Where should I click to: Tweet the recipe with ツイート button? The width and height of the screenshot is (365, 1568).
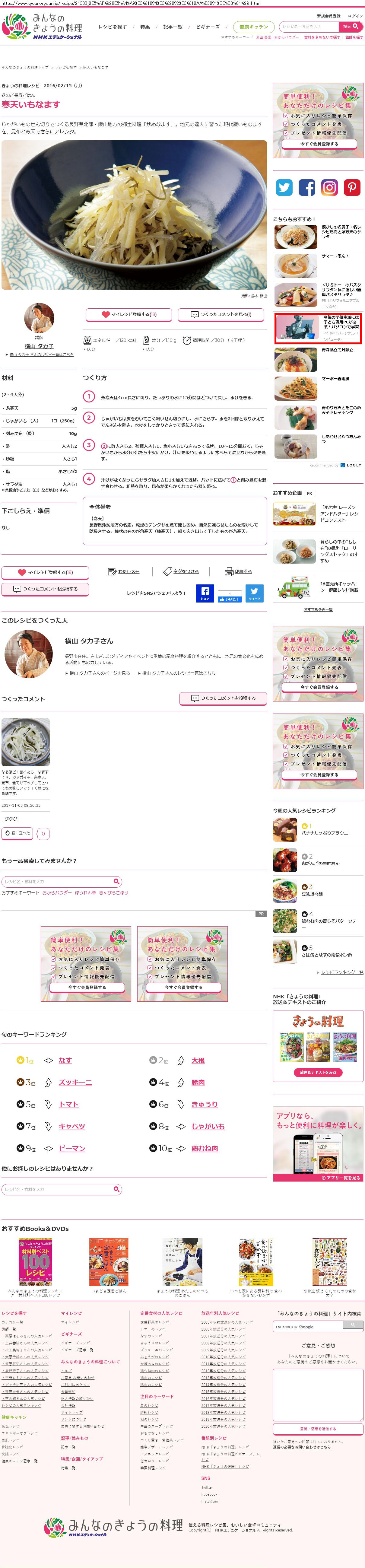click(x=254, y=593)
